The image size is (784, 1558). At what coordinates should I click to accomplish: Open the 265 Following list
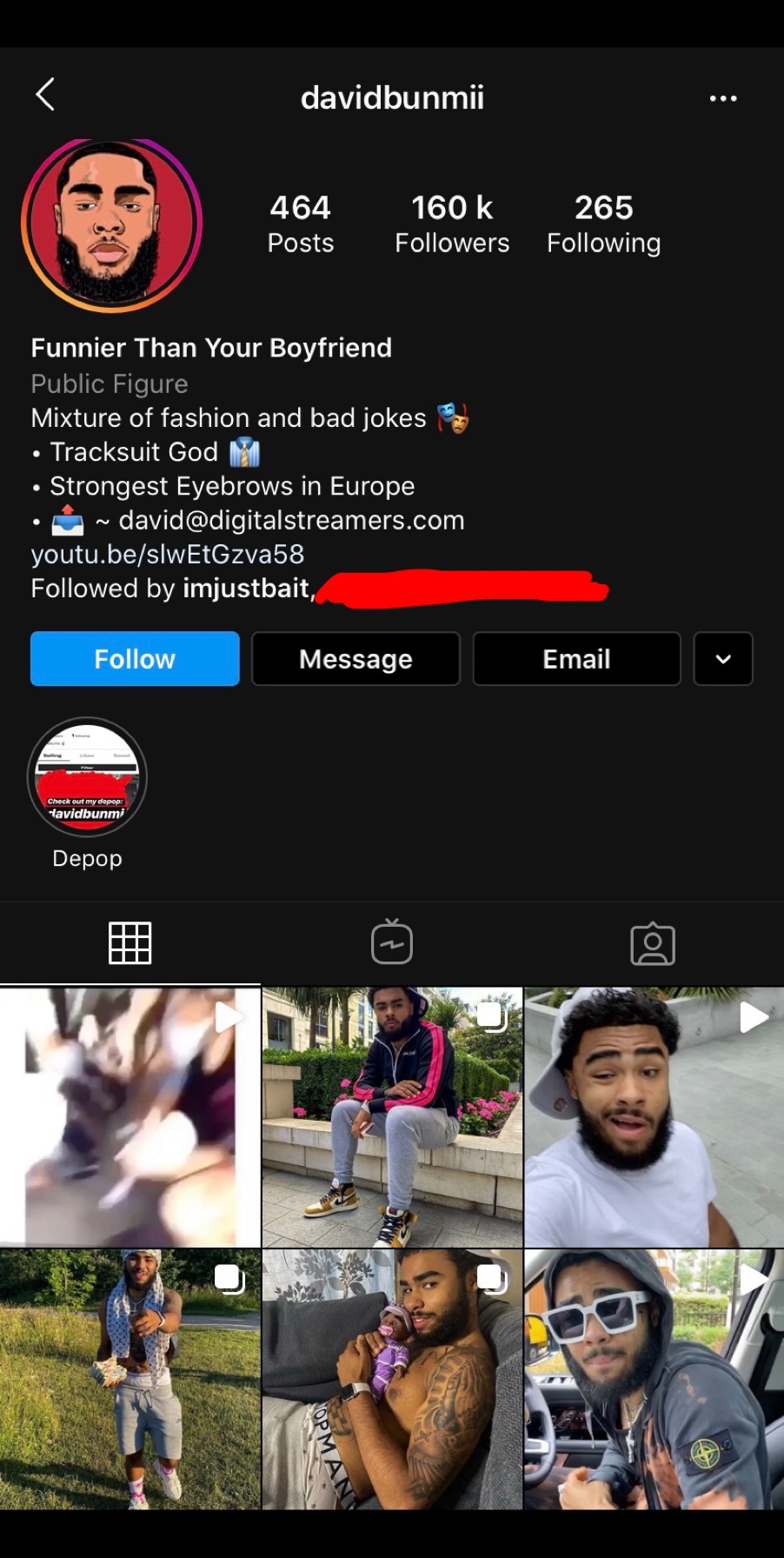(x=604, y=224)
